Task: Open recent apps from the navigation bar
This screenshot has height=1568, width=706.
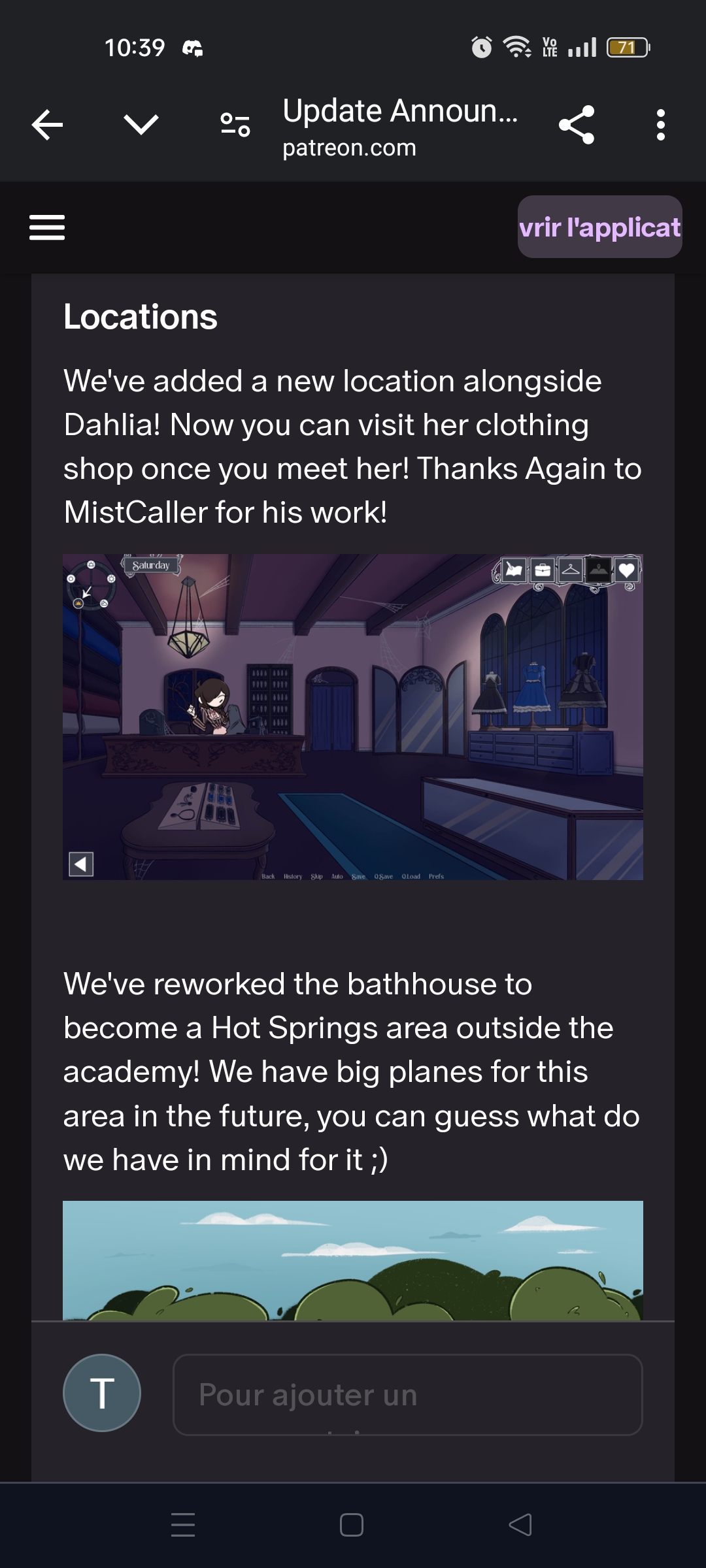Action: pos(183,1524)
